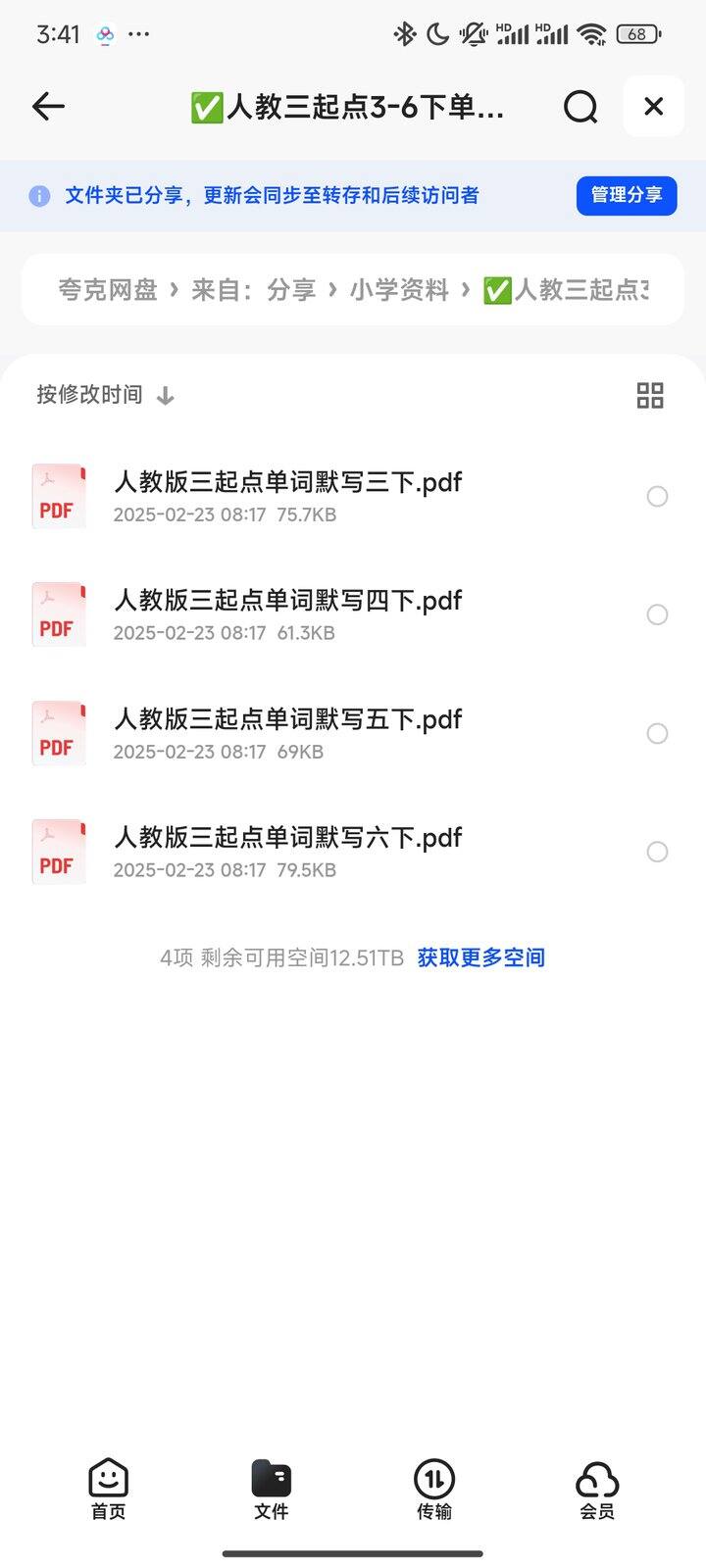
Task: Jump to the 小学资料 breadcrumb folder
Action: click(399, 290)
